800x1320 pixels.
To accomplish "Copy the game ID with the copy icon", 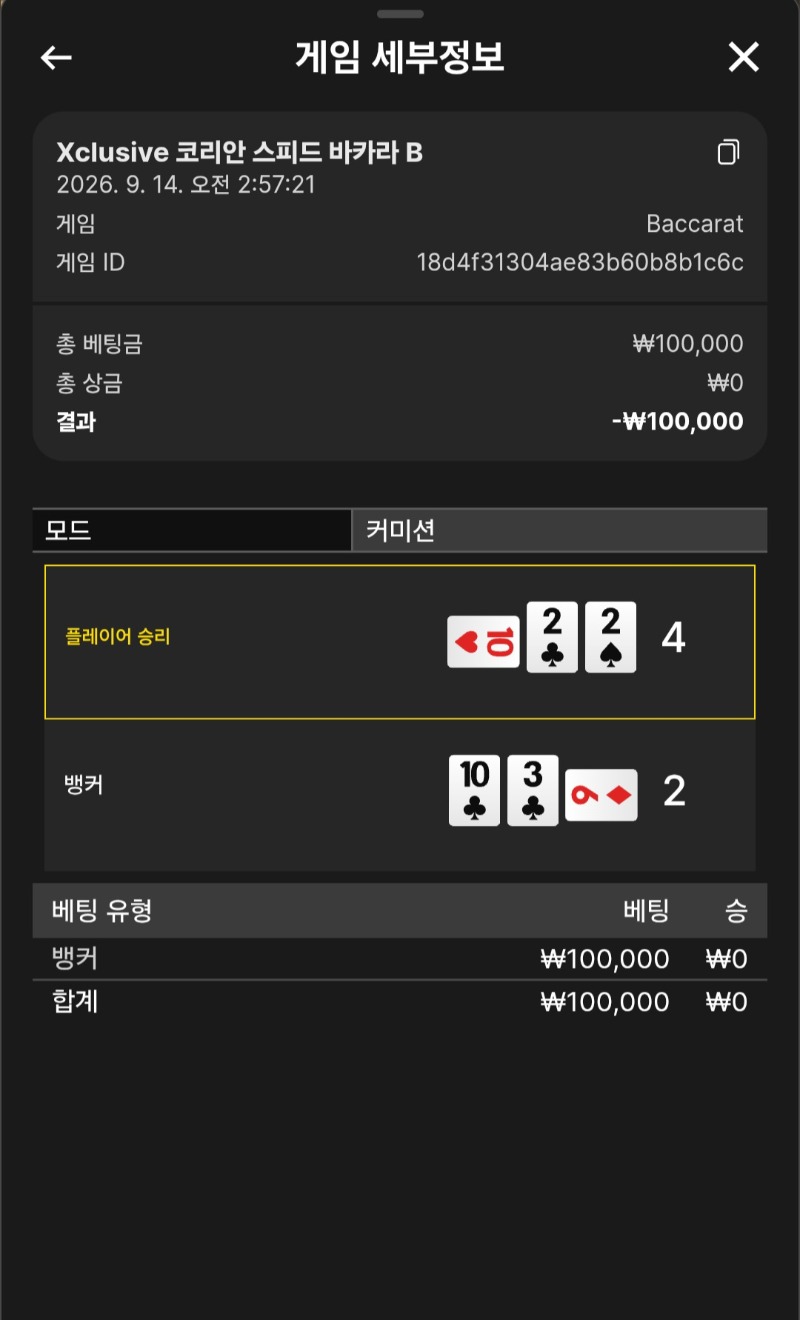I will click(729, 152).
